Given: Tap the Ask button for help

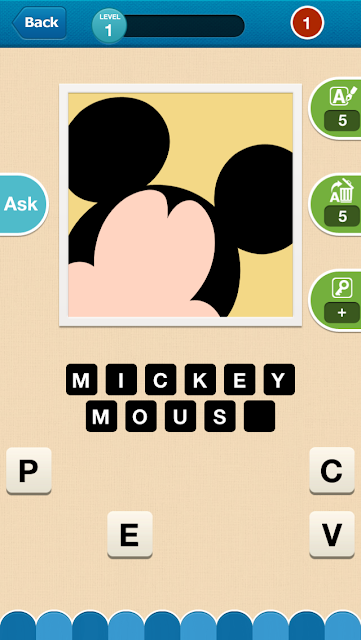Looking at the screenshot, I should [23, 204].
